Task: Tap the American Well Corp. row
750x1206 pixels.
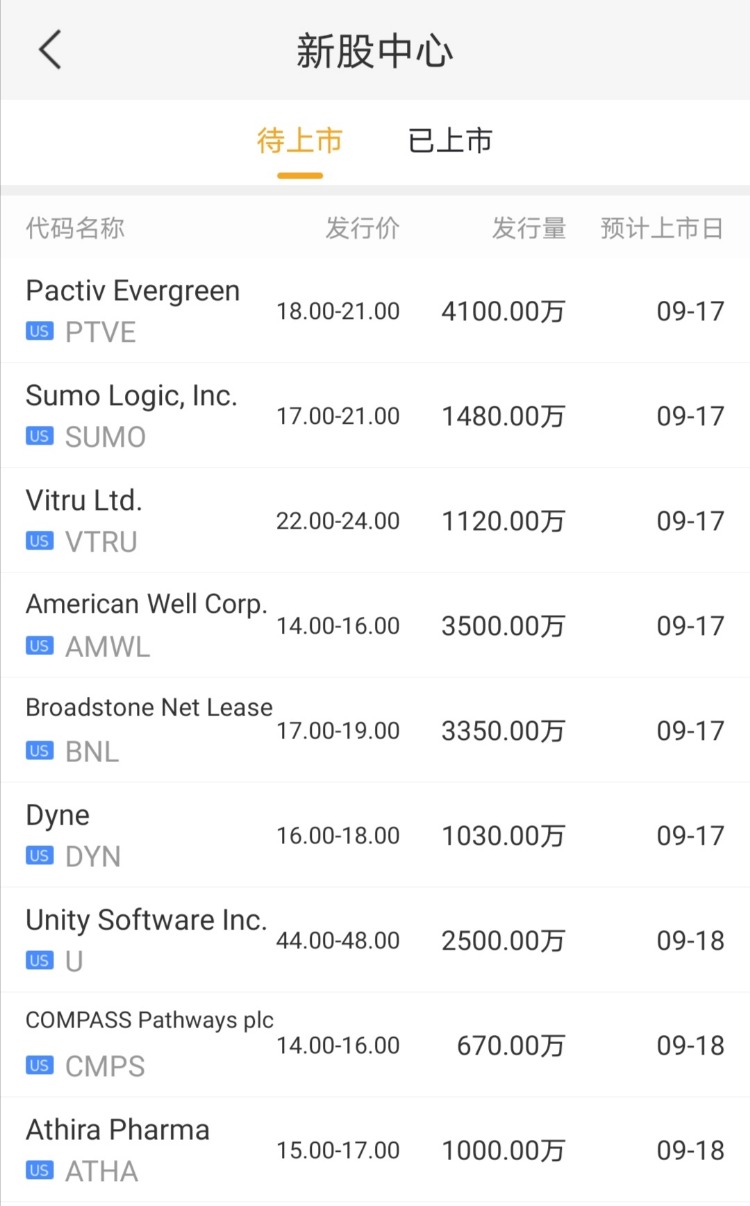Action: click(x=374, y=626)
